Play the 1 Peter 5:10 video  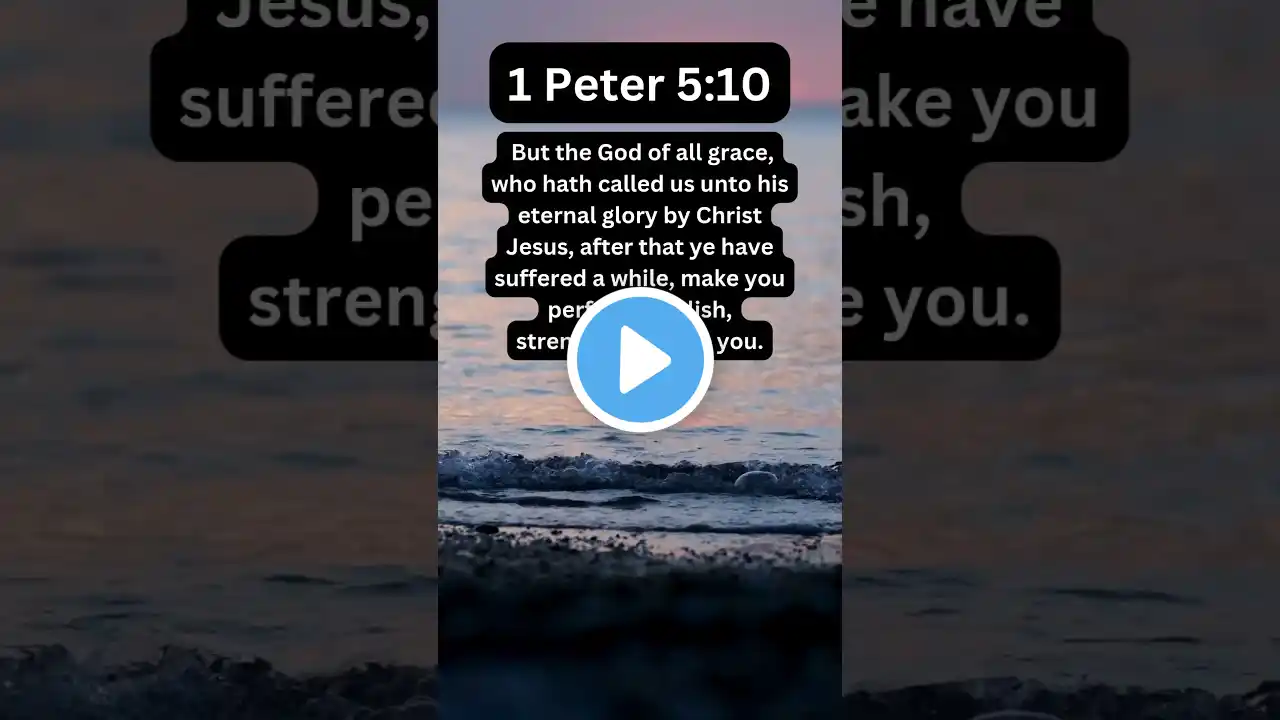click(640, 360)
